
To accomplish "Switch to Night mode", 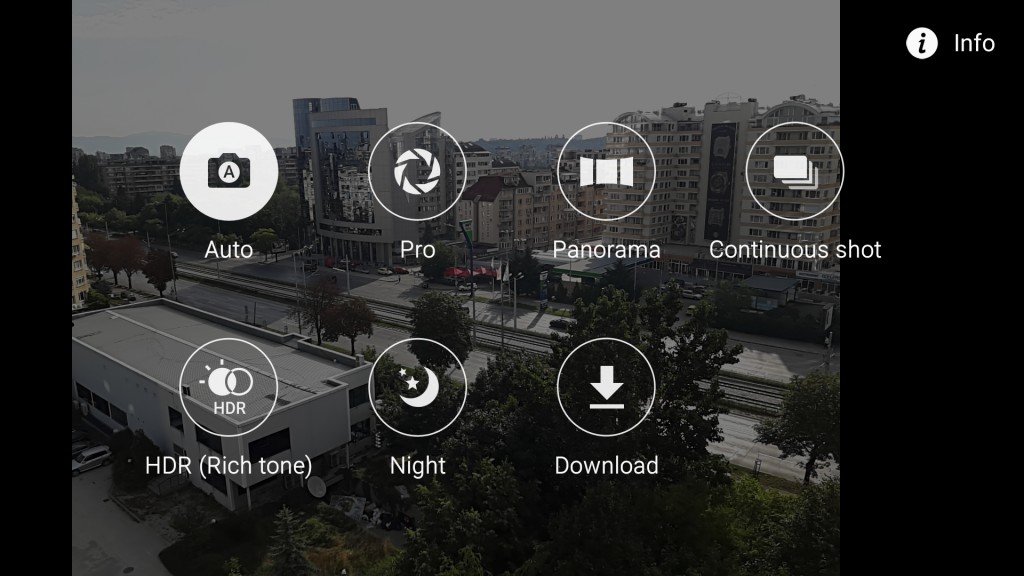I will click(x=417, y=387).
